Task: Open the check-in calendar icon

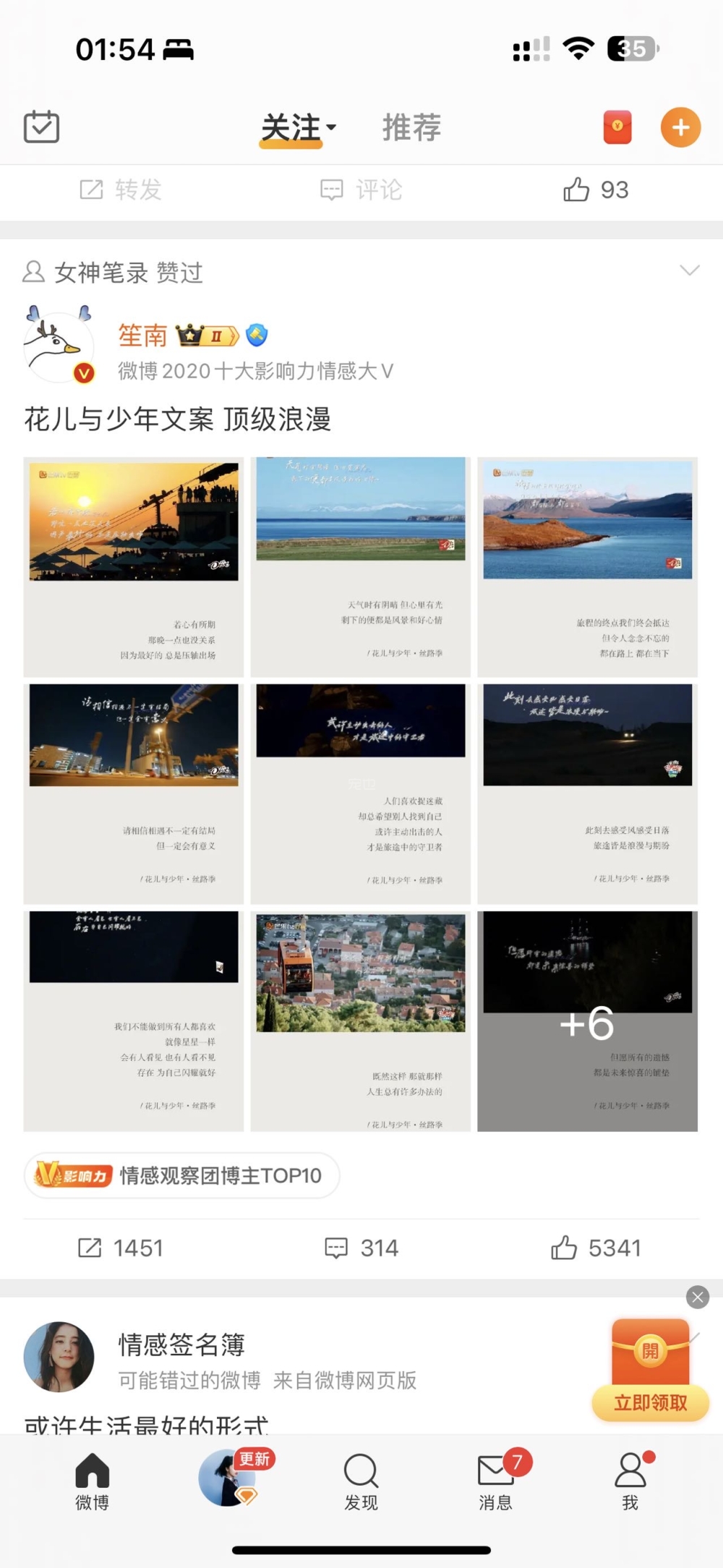Action: 41,127
